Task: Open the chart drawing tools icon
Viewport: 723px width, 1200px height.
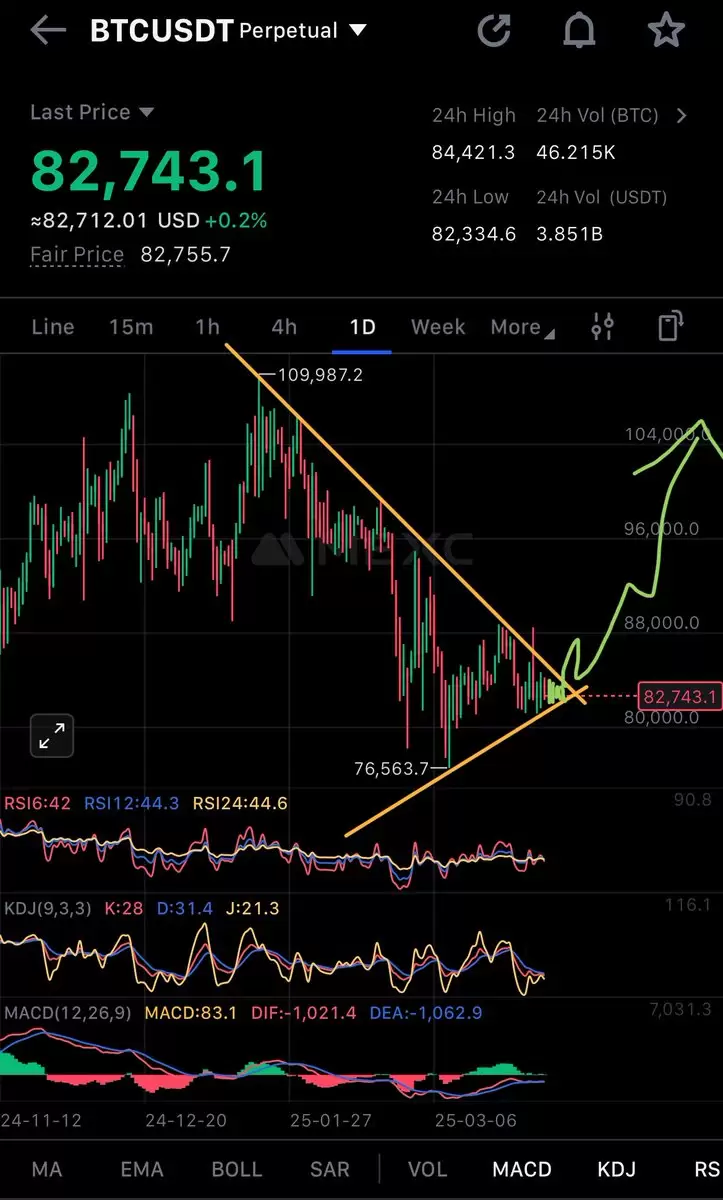Action: click(x=670, y=326)
